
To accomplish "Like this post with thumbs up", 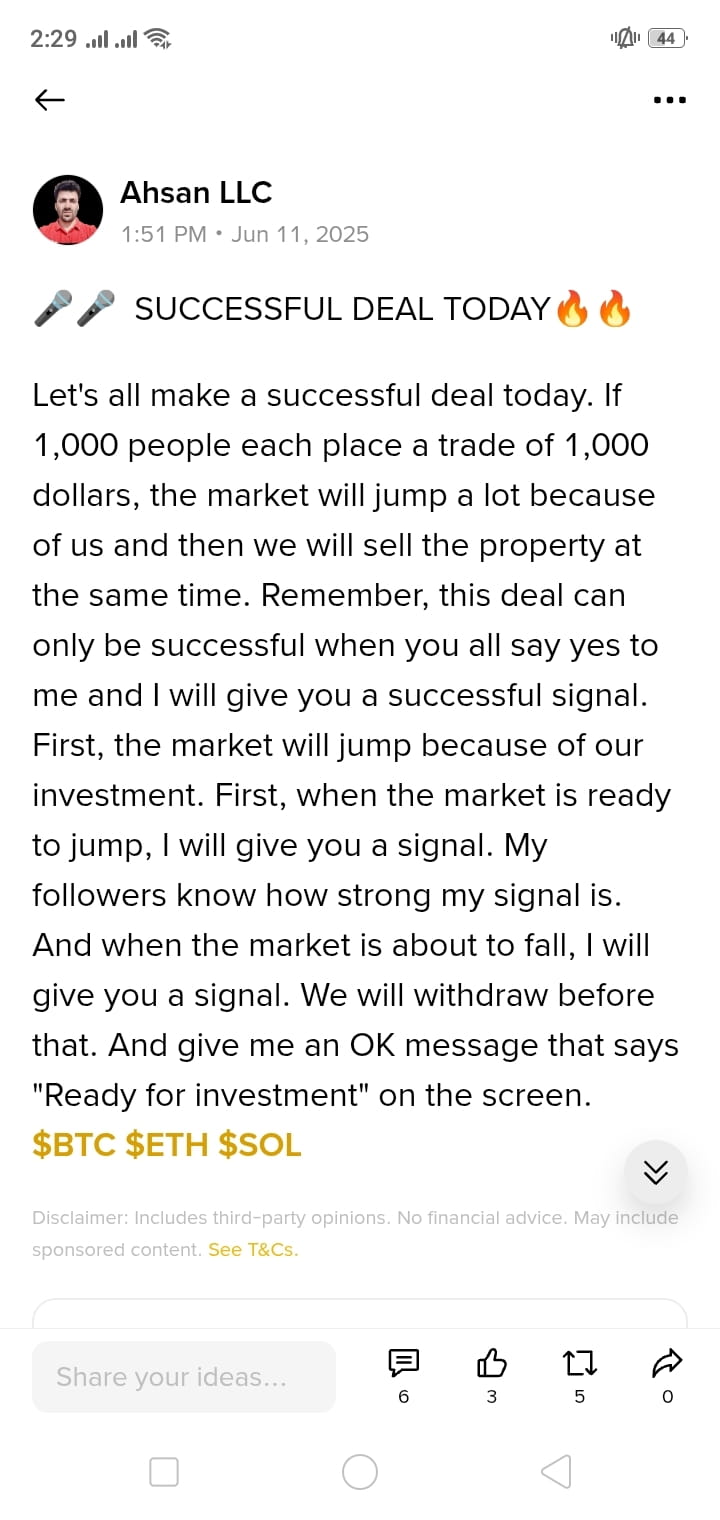I will [x=492, y=1376].
